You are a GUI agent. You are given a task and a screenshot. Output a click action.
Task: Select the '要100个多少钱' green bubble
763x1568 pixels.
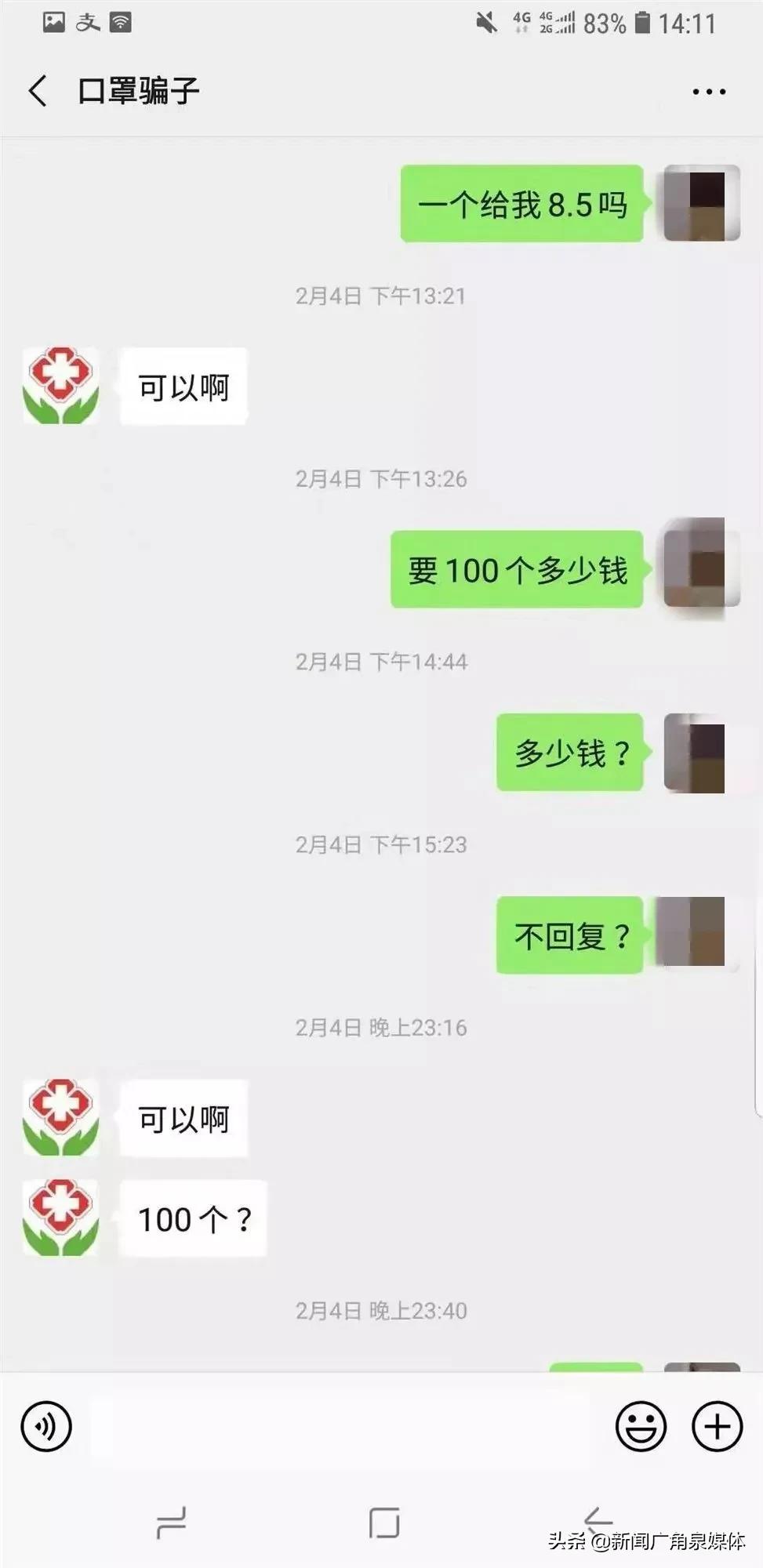(x=515, y=570)
